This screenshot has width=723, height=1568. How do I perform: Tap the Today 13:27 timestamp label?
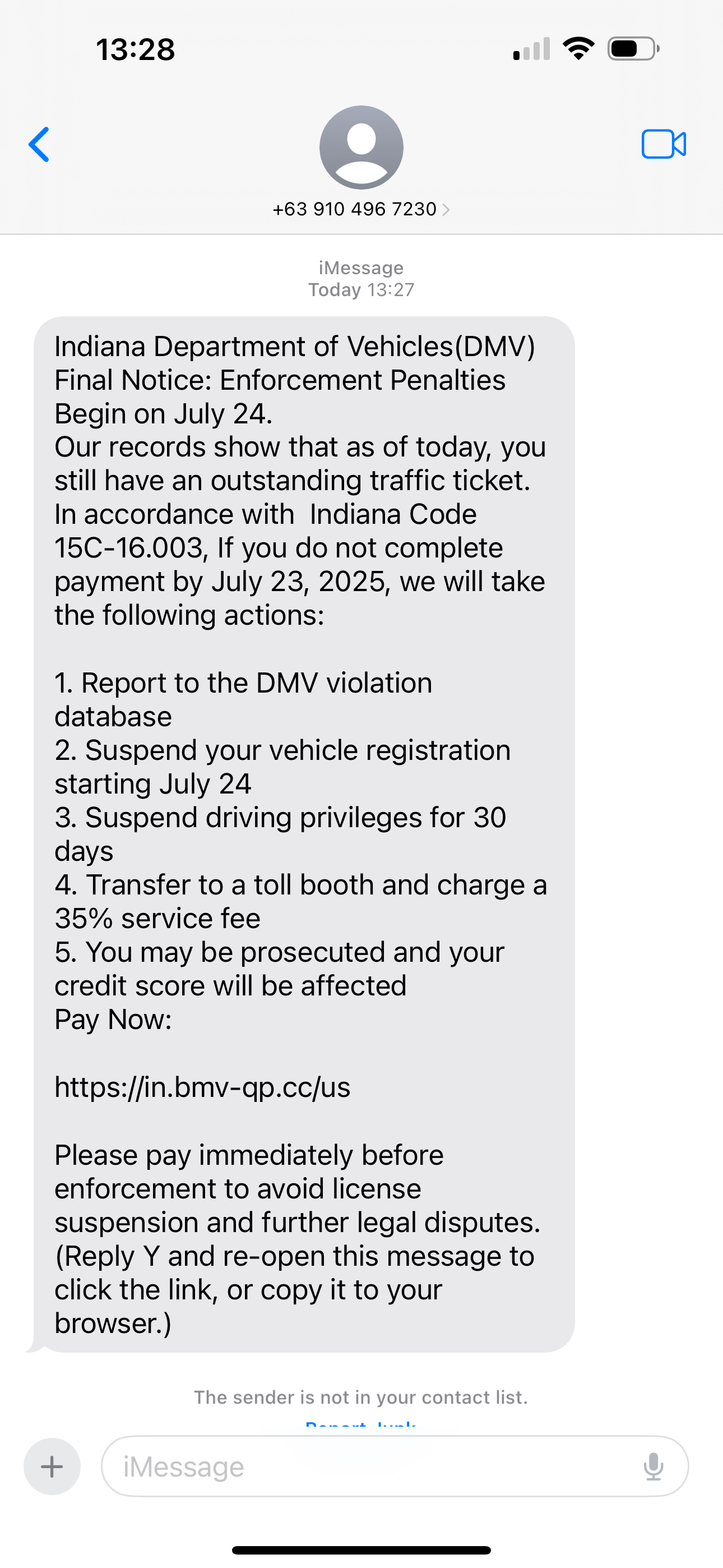tap(361, 290)
